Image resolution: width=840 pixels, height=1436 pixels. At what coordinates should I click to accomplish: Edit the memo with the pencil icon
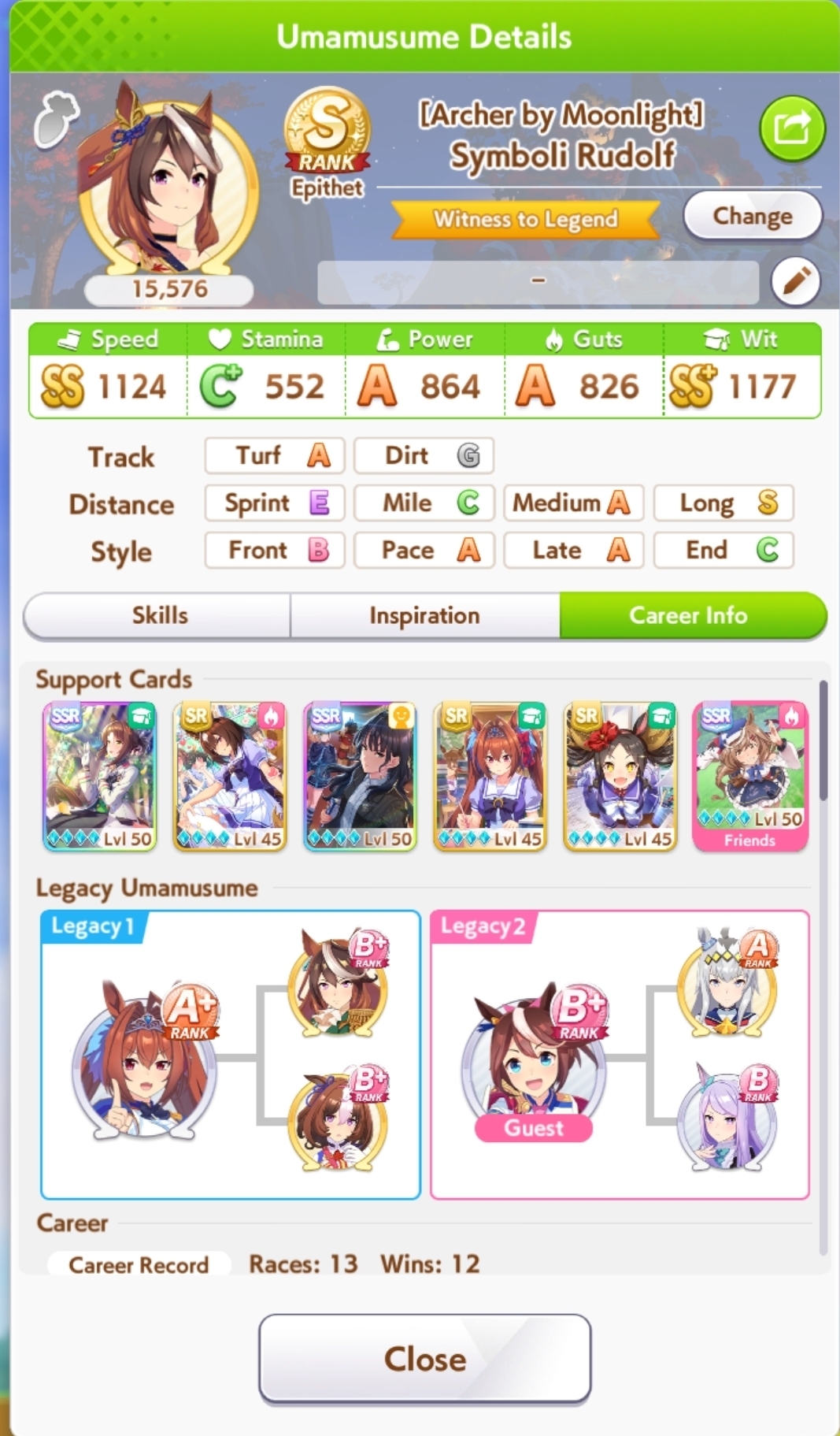(x=795, y=281)
